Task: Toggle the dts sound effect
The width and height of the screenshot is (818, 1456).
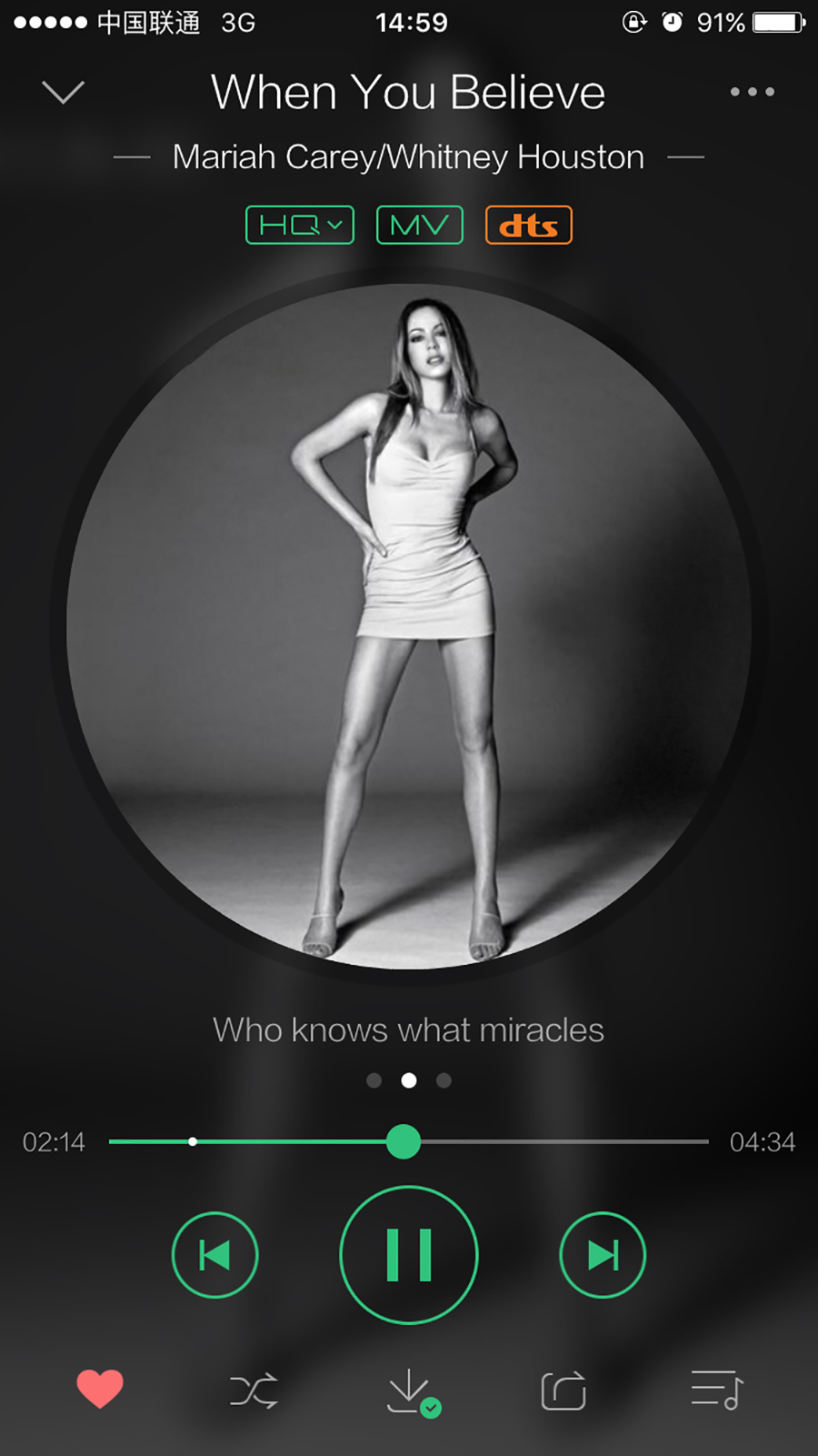Action: (x=529, y=225)
